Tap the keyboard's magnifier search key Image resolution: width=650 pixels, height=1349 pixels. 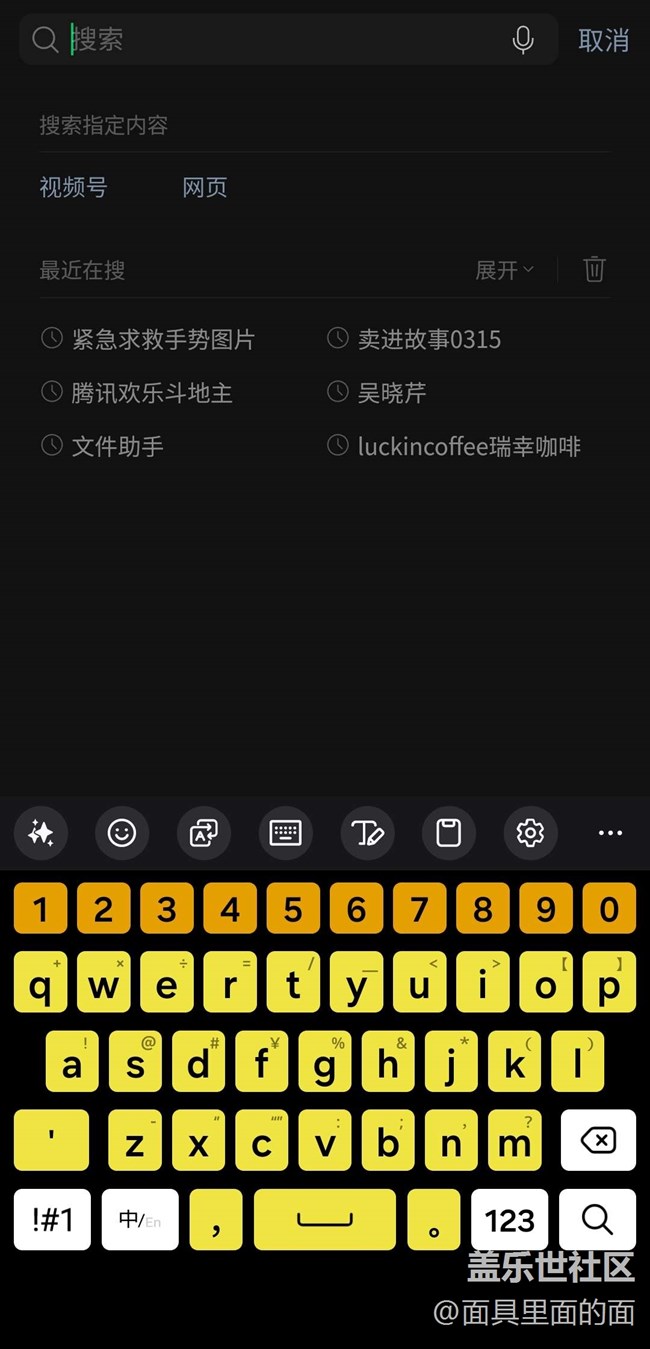(x=598, y=1220)
